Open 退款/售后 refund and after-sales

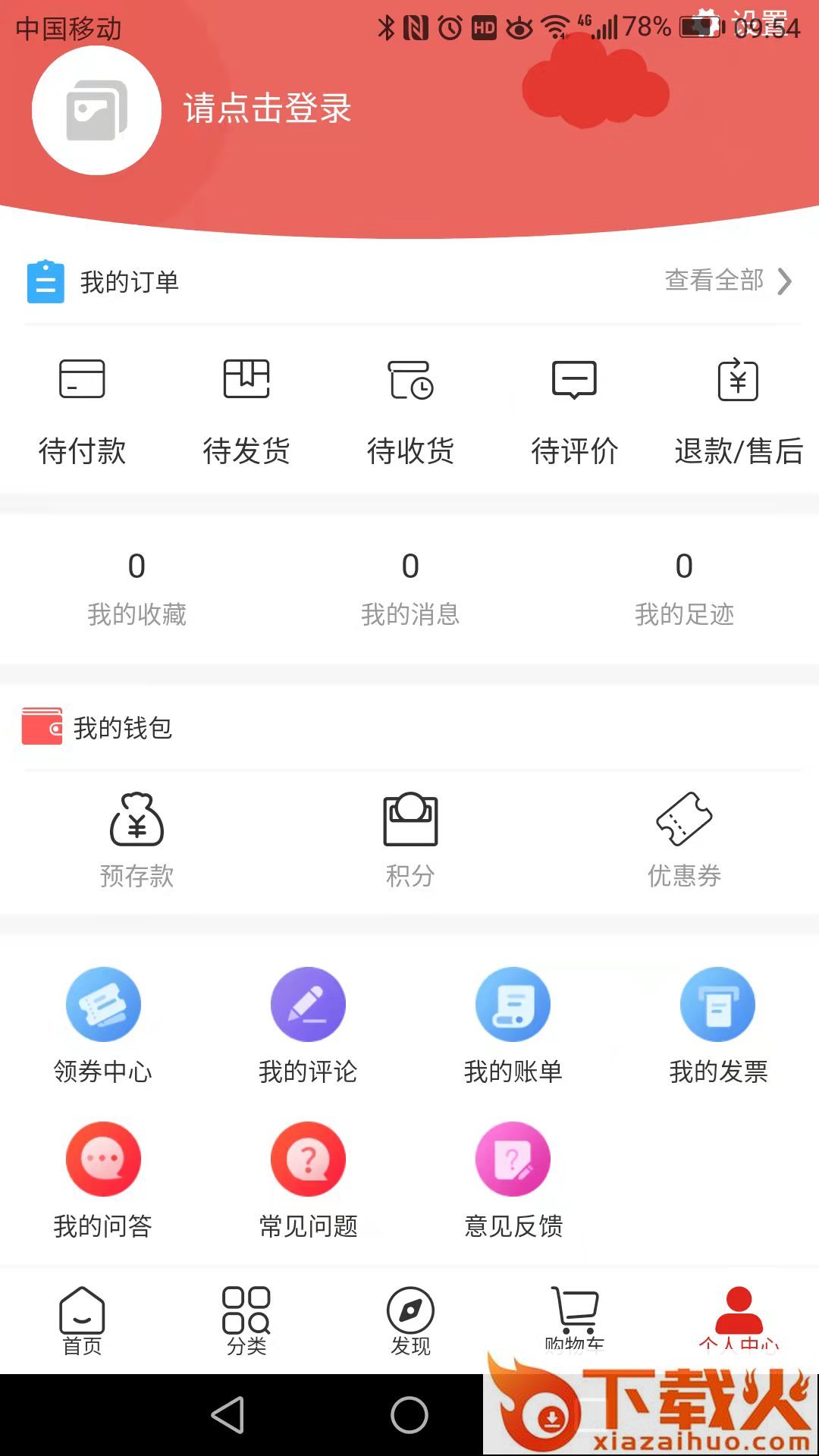coord(739,409)
